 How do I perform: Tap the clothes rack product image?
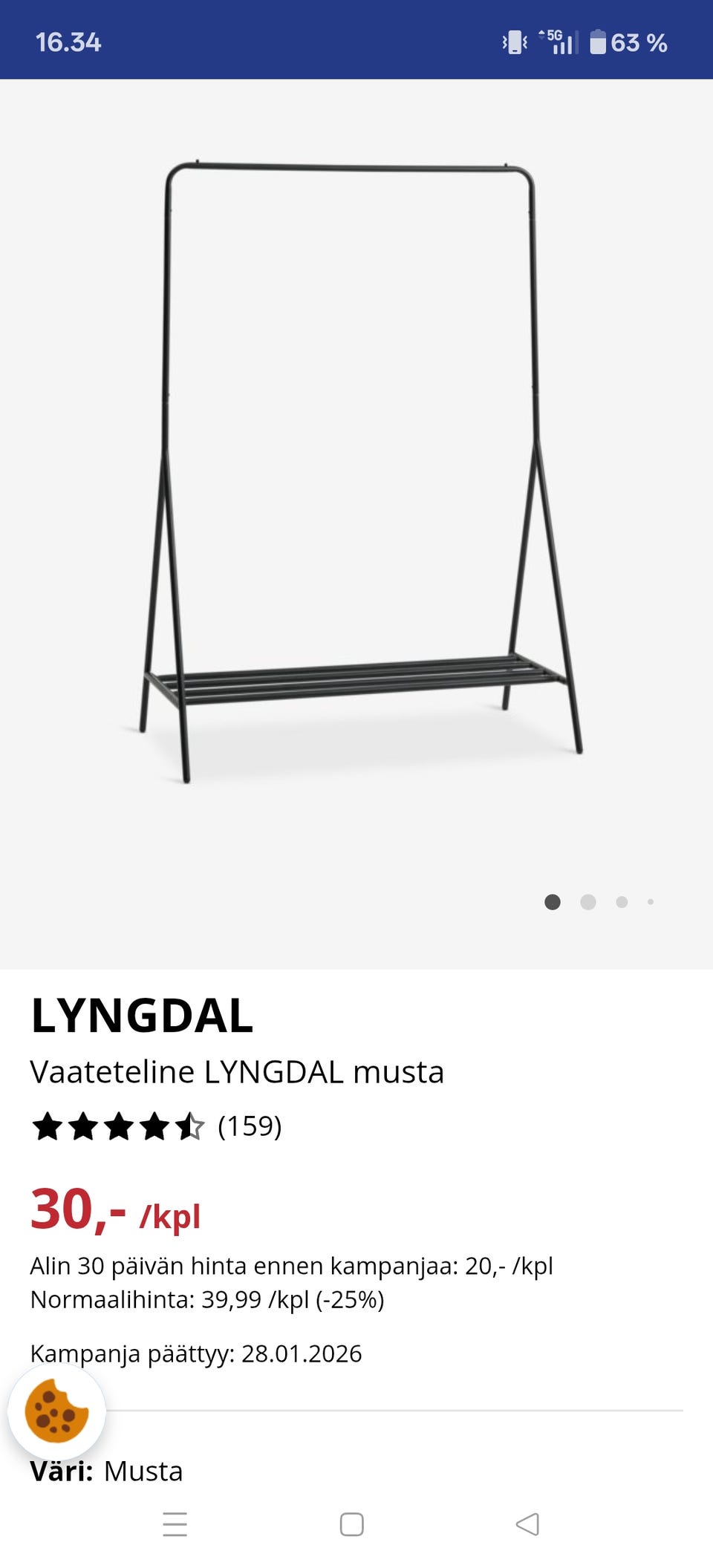356,460
